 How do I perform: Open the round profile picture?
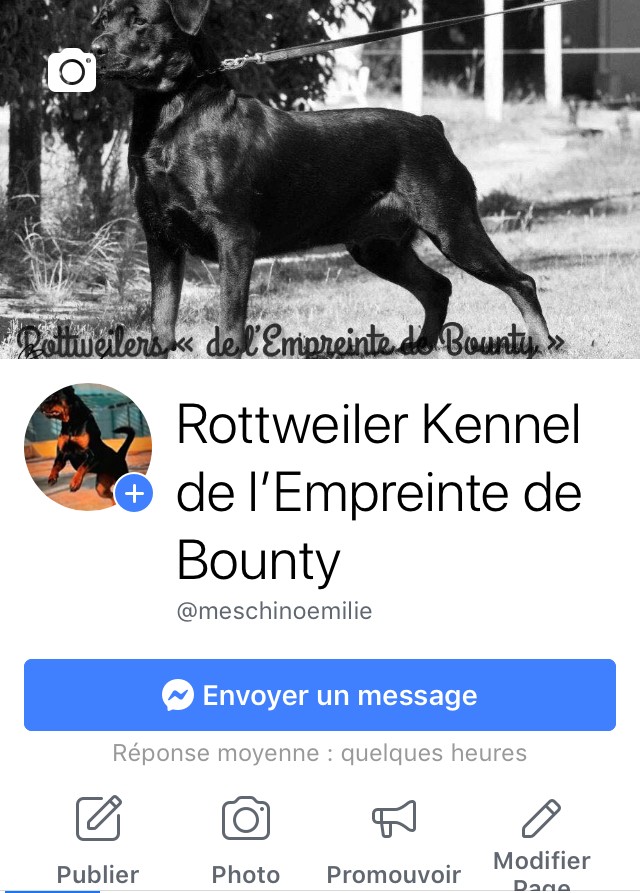click(83, 445)
